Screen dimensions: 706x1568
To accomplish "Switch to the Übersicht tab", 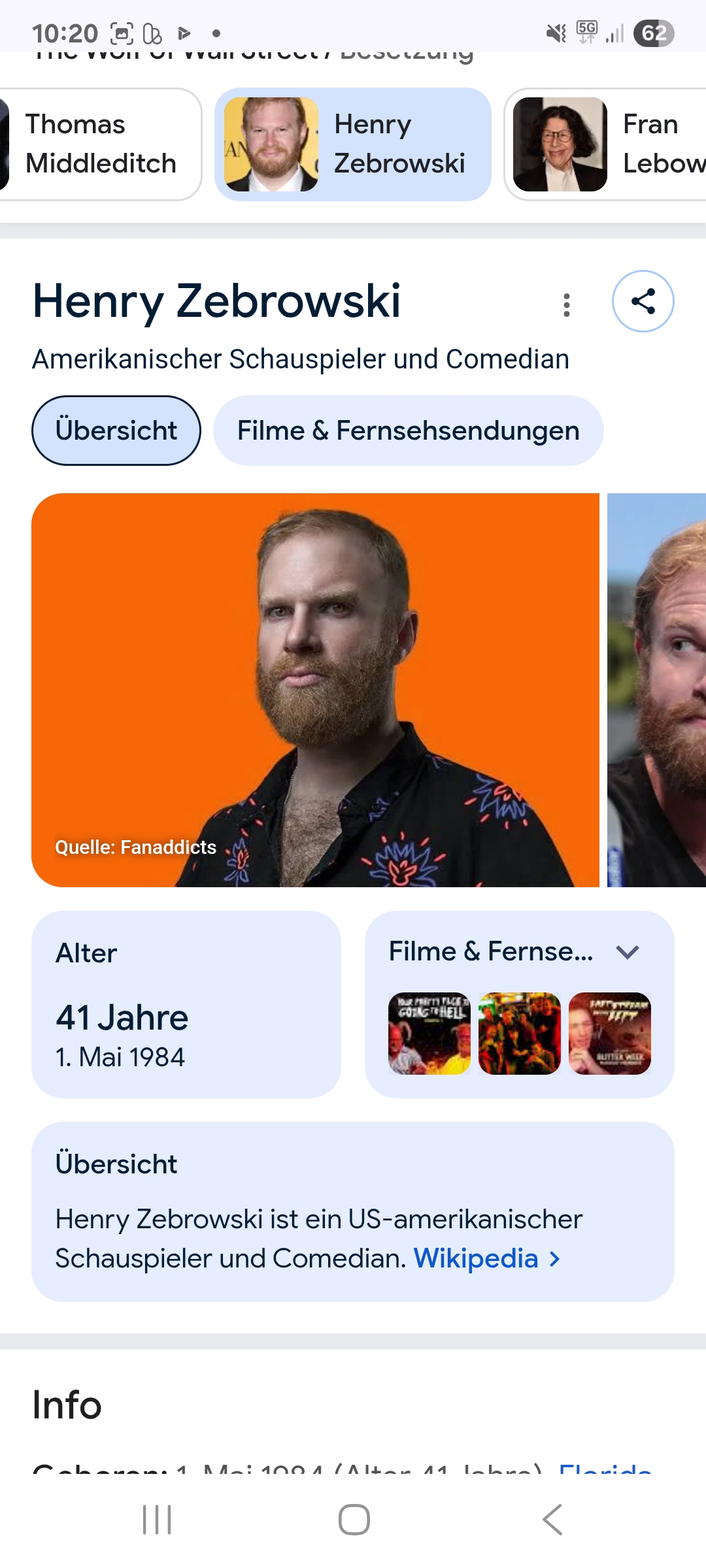I will (116, 431).
